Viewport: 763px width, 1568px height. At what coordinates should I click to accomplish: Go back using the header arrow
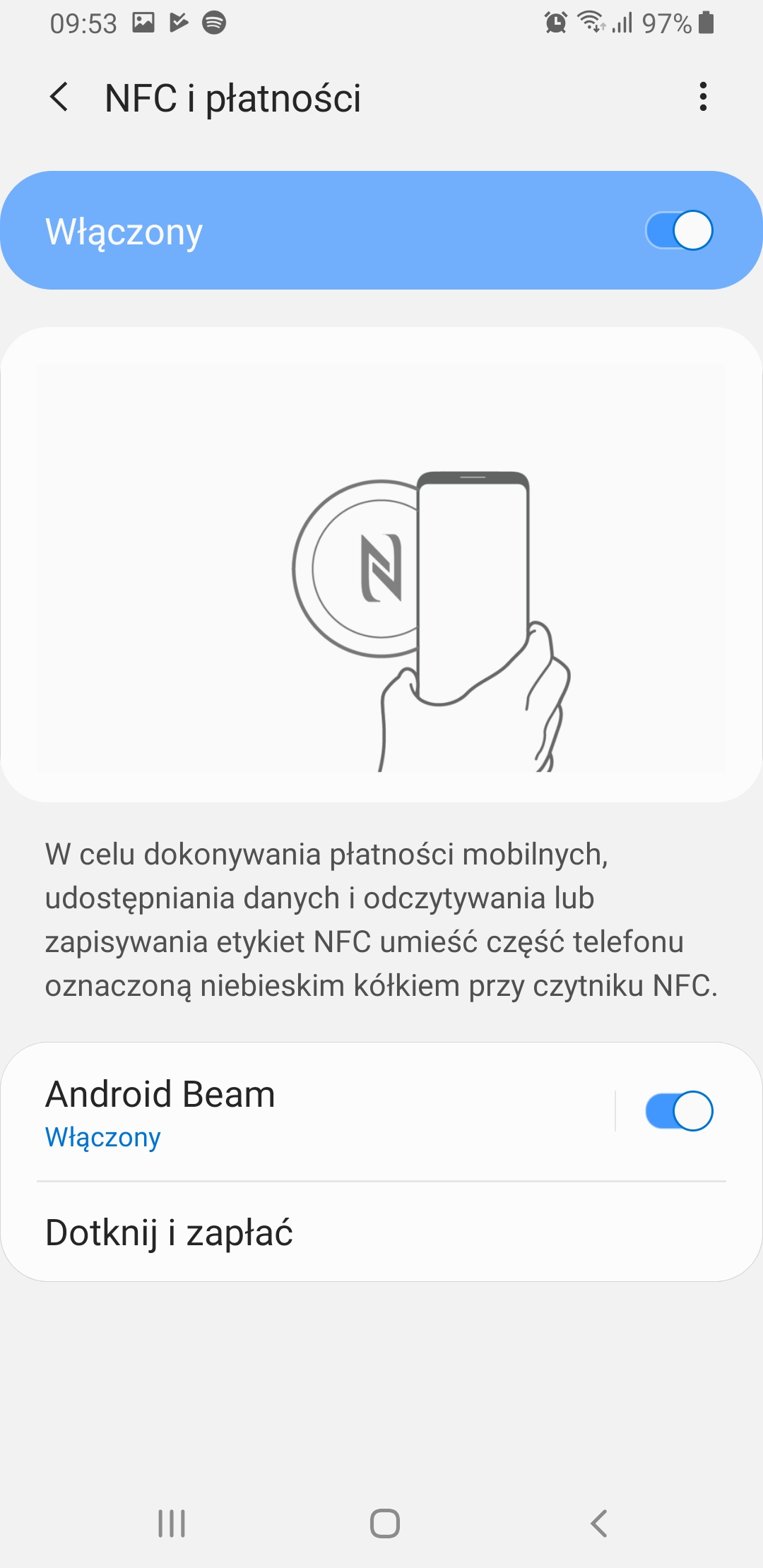(x=60, y=97)
